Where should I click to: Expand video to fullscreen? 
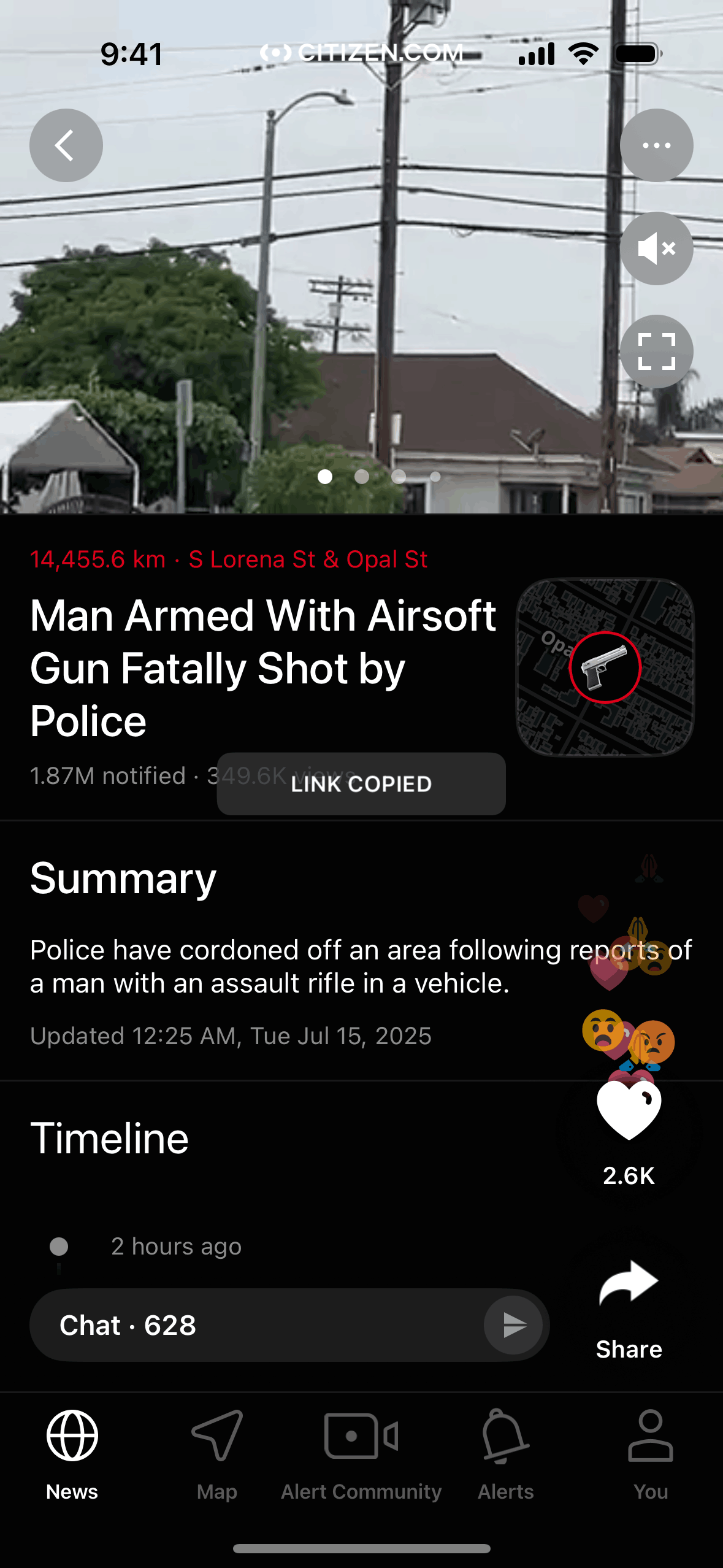[x=656, y=352]
